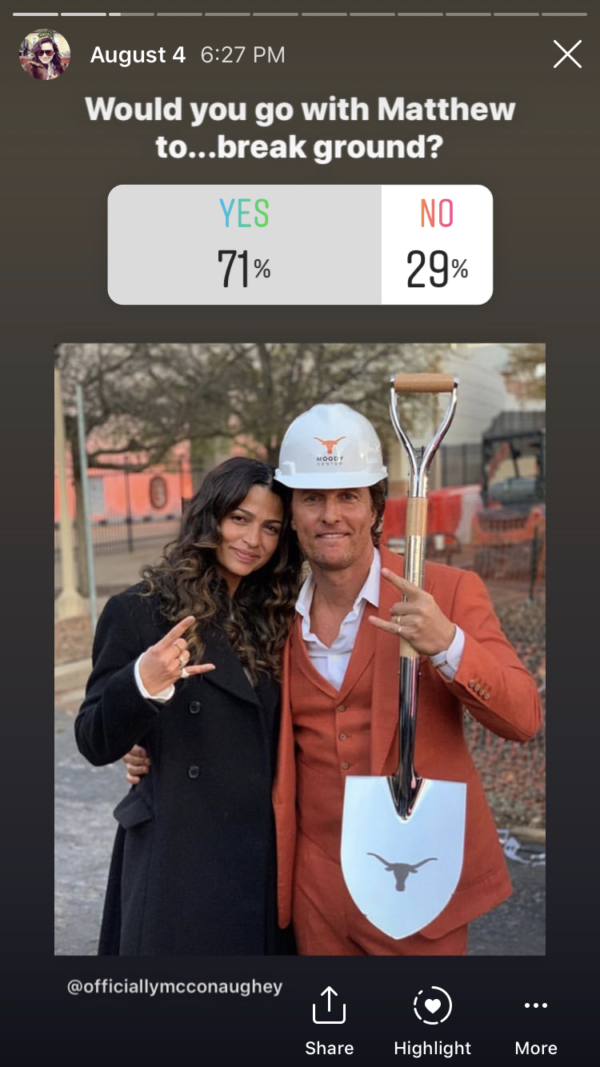This screenshot has height=1067, width=600.
Task: Open the @officiallymcconaughey mention
Action: pyautogui.click(x=174, y=986)
